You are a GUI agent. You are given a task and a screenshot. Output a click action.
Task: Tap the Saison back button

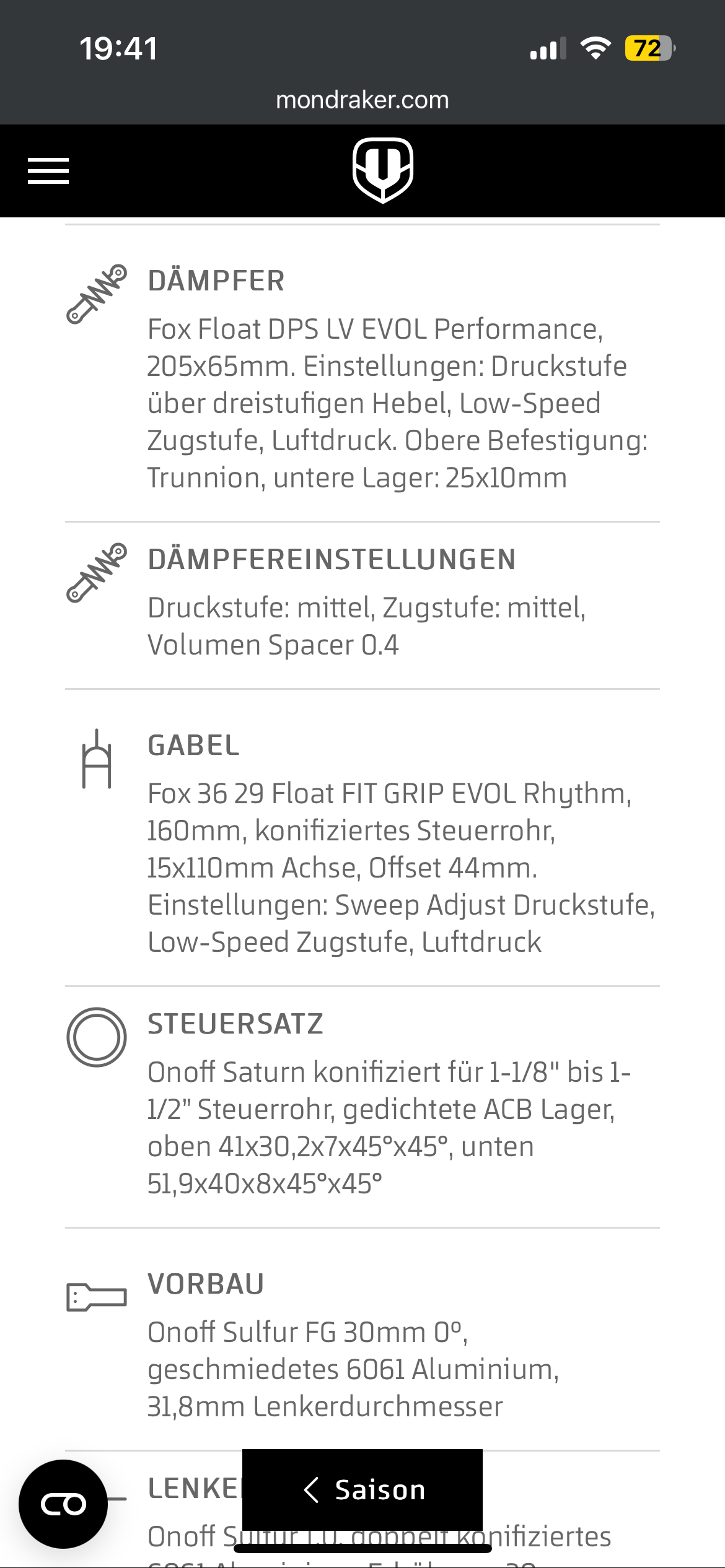click(x=362, y=1489)
